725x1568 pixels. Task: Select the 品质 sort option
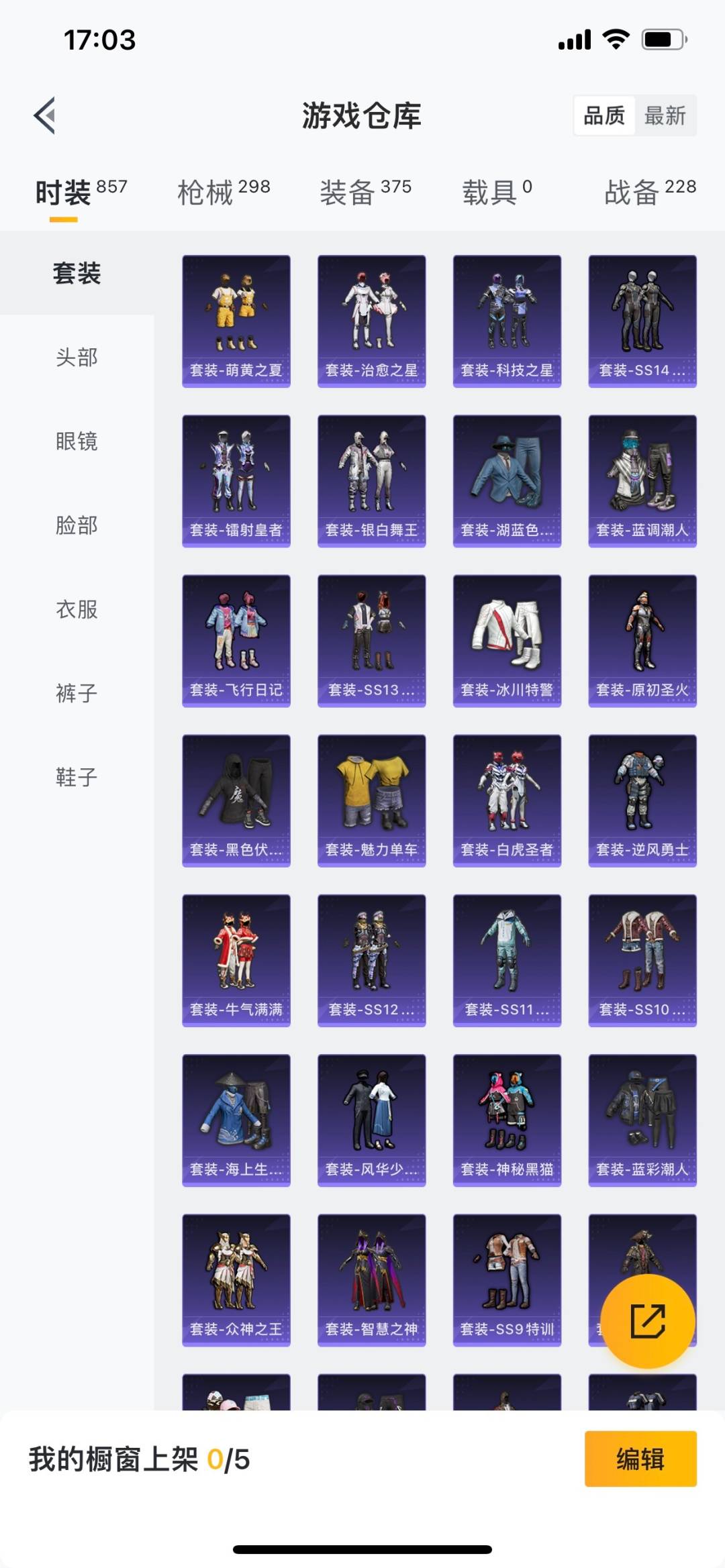pyautogui.click(x=603, y=116)
